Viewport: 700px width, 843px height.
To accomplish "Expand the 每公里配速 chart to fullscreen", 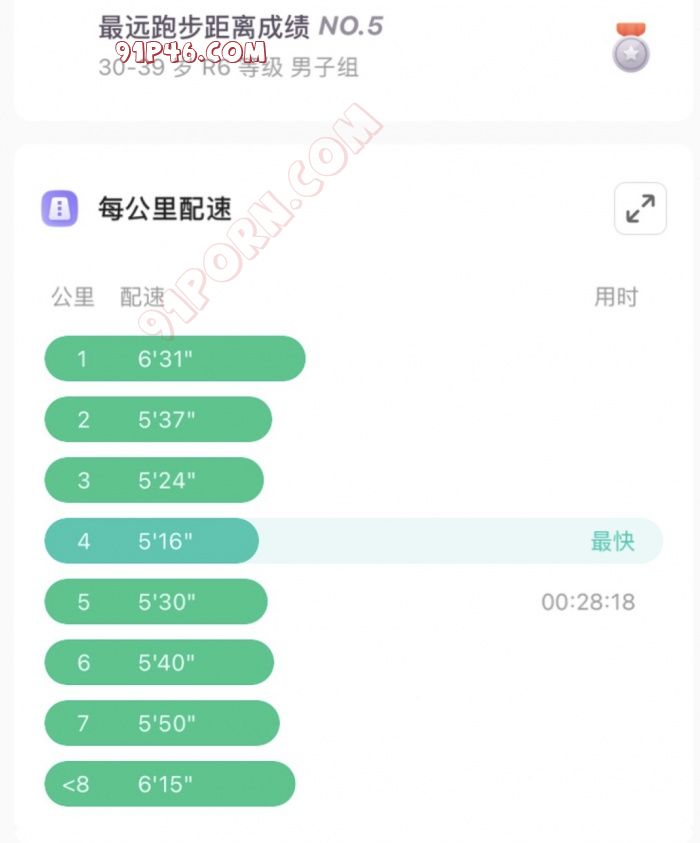I will (640, 209).
